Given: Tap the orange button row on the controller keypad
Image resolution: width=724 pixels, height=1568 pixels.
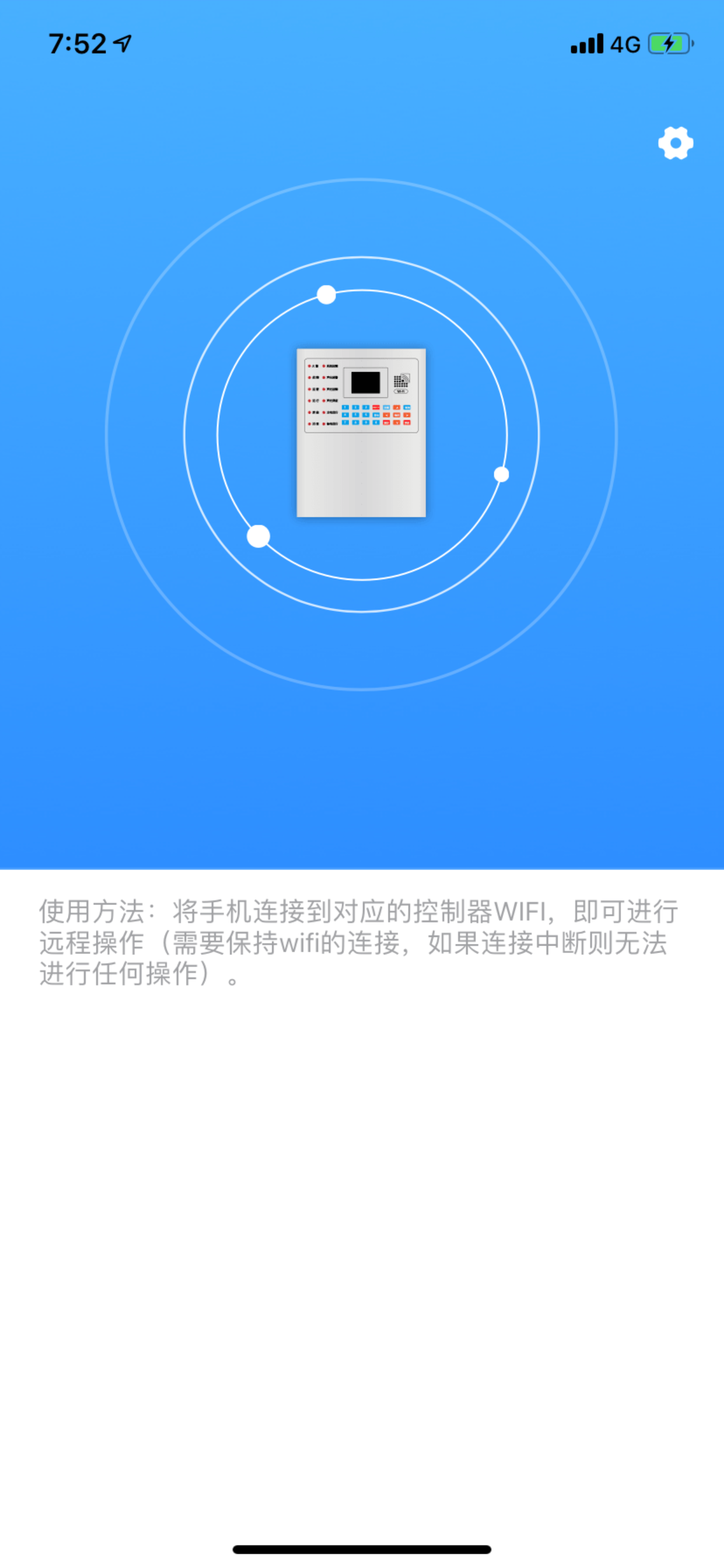Looking at the screenshot, I should (399, 415).
